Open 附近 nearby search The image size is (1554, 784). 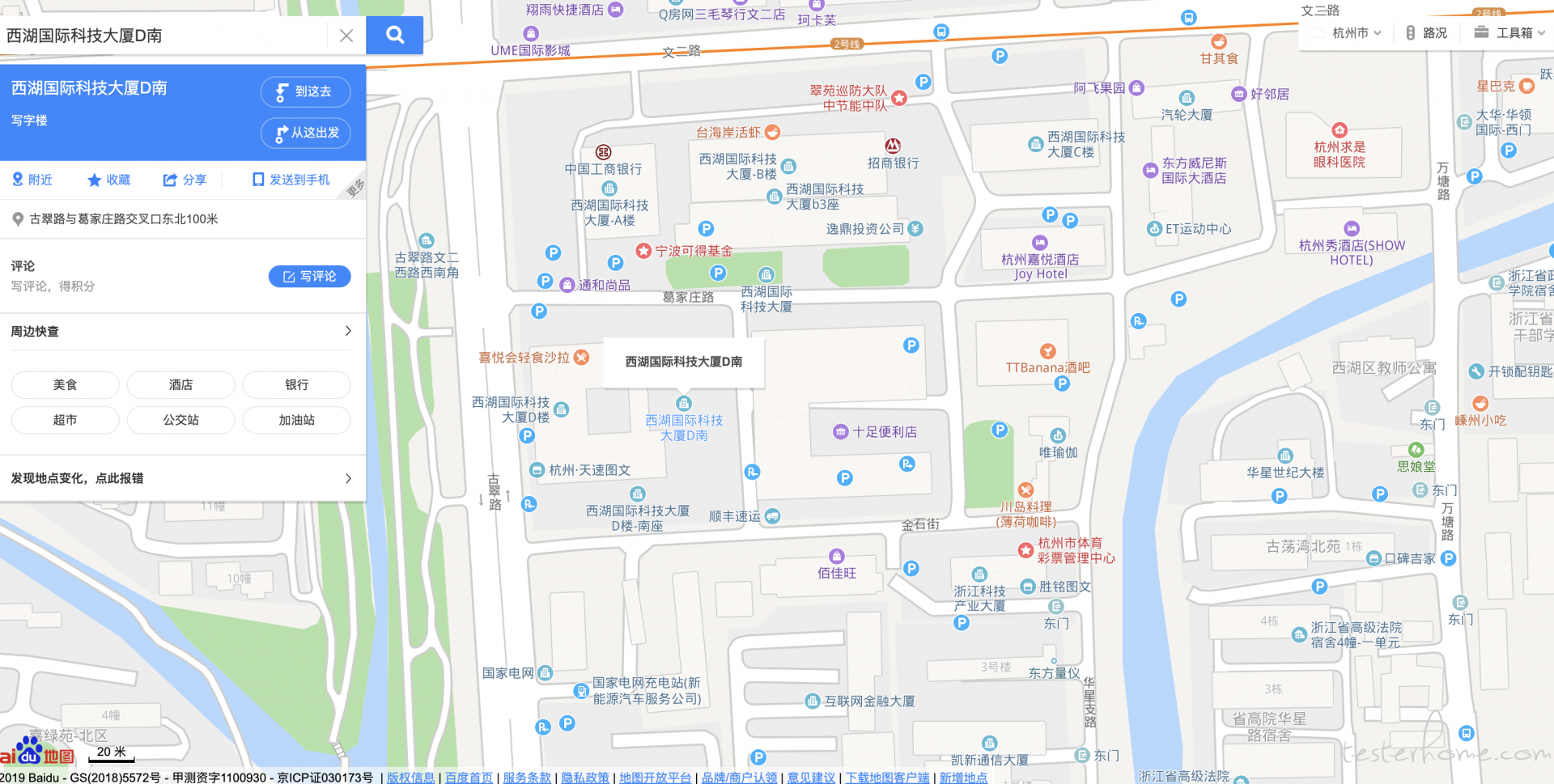[32, 180]
